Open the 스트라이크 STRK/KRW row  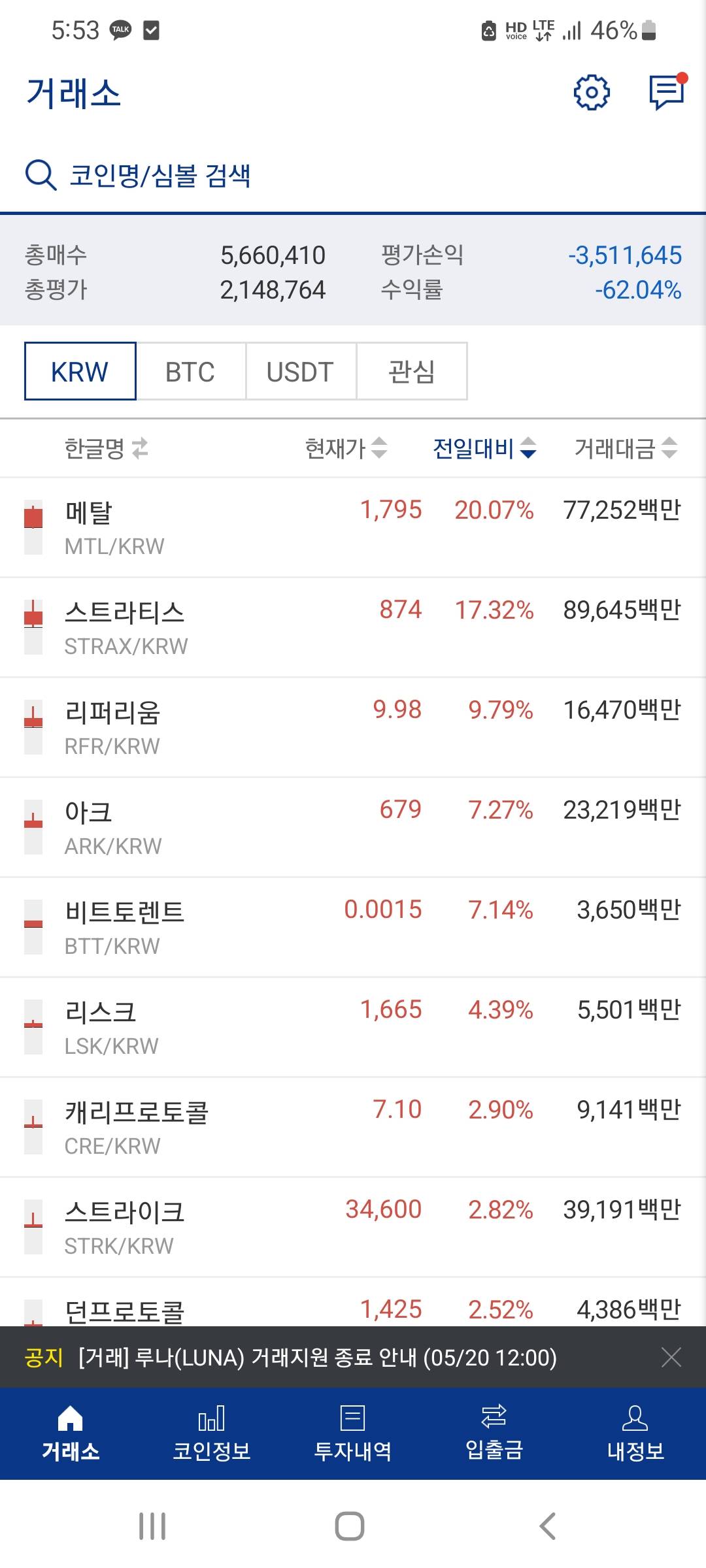coord(353,1228)
